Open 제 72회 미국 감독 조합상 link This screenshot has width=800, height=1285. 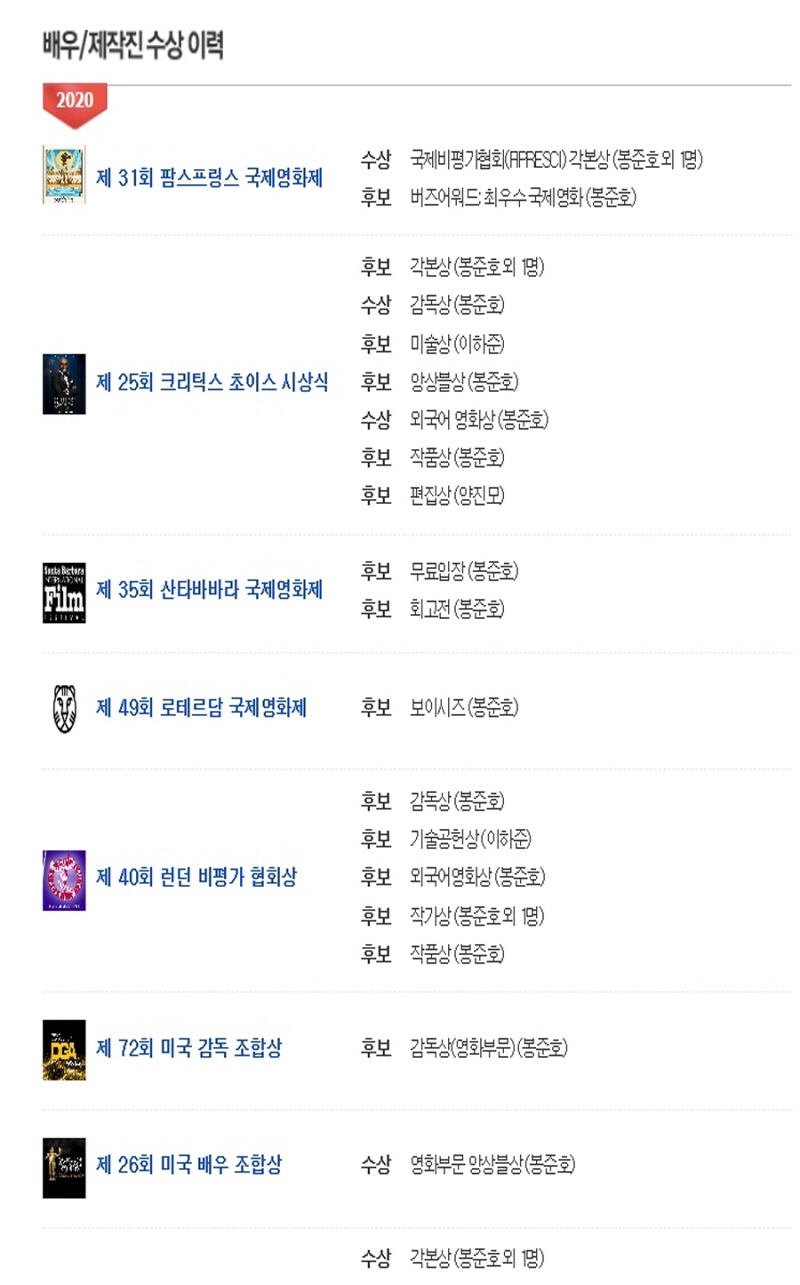pyautogui.click(x=189, y=1048)
